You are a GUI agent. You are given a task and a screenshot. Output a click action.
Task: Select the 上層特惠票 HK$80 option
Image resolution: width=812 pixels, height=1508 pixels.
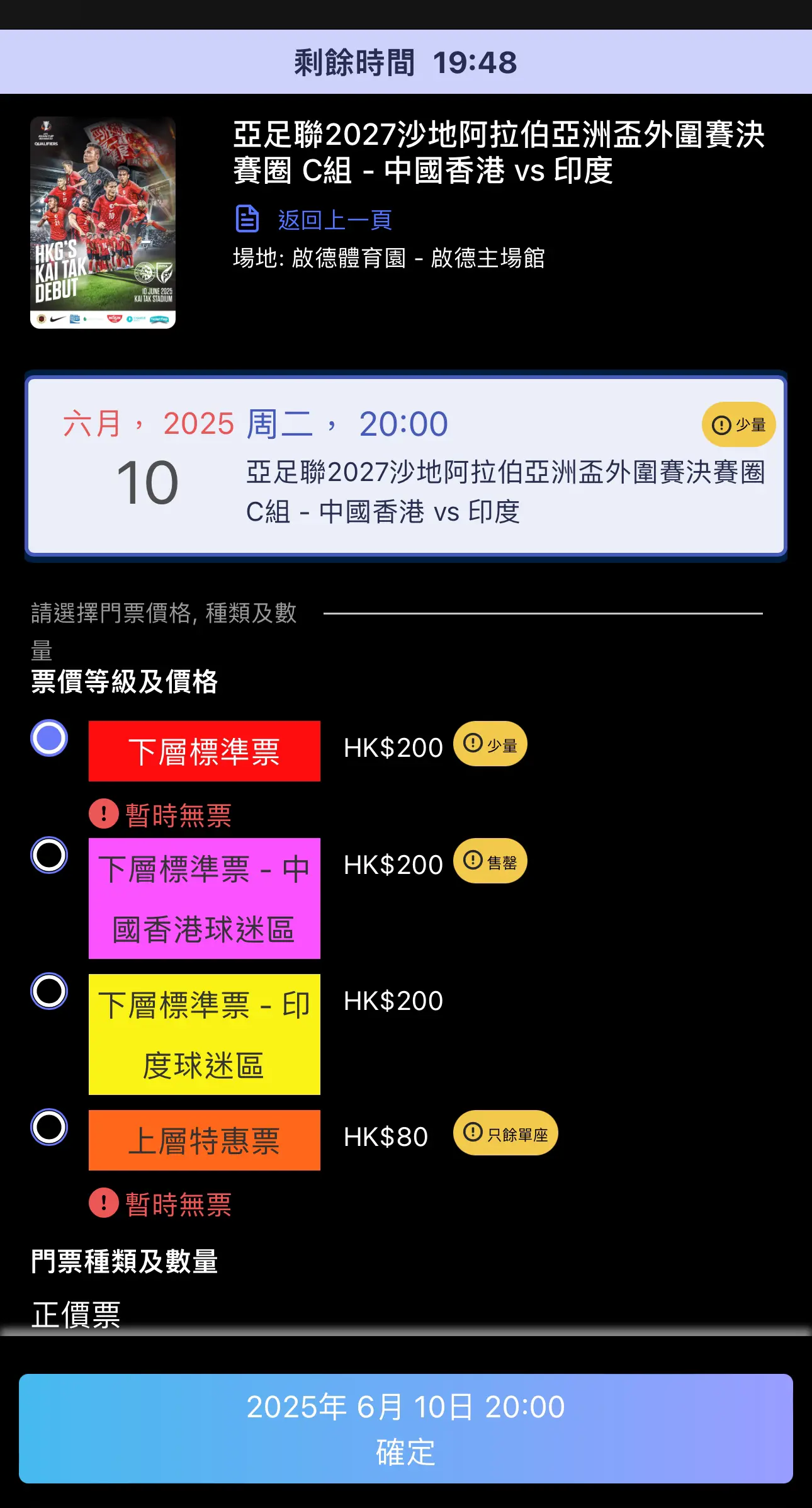click(49, 1127)
